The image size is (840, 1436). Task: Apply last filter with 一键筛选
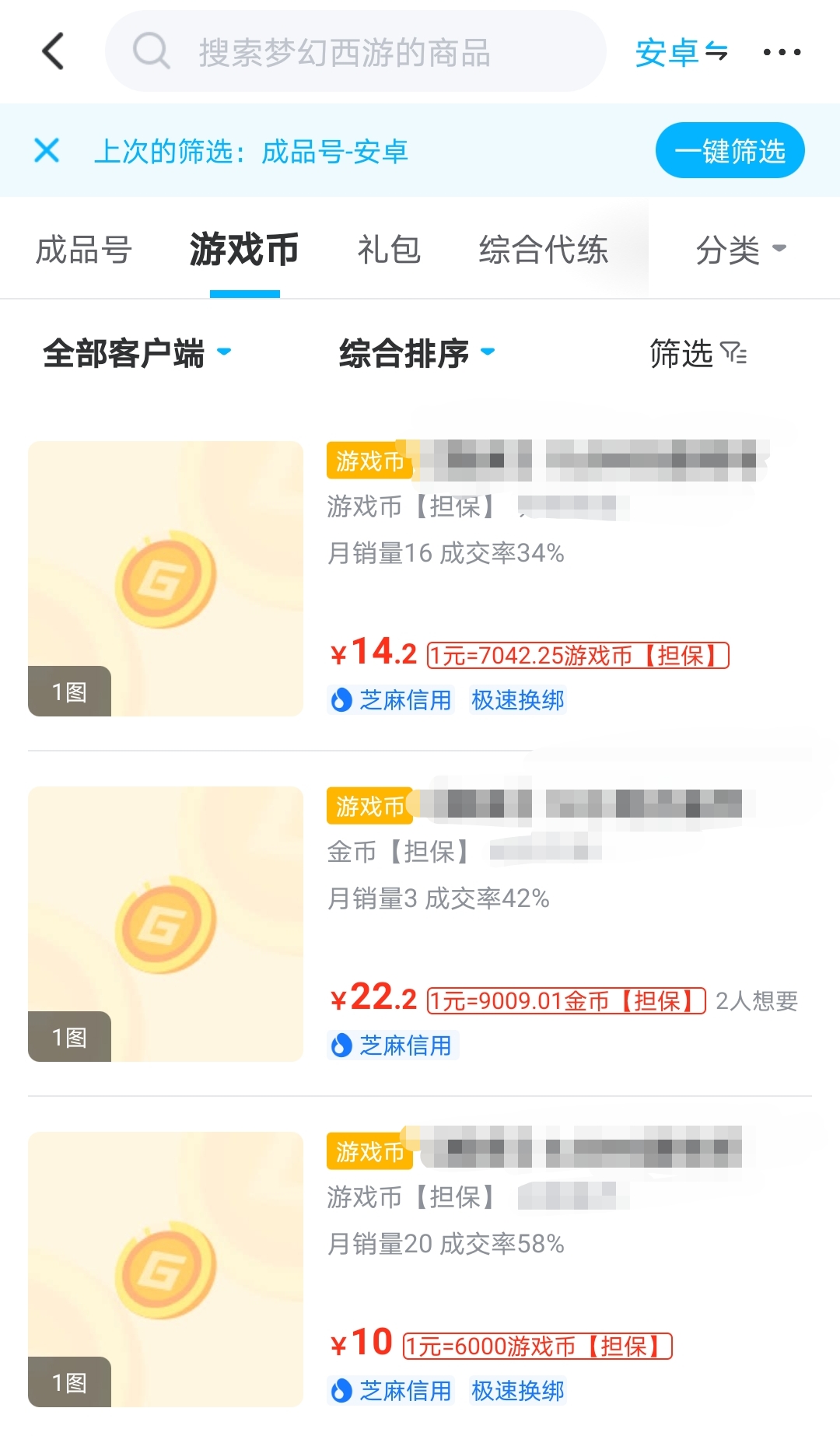click(x=729, y=150)
